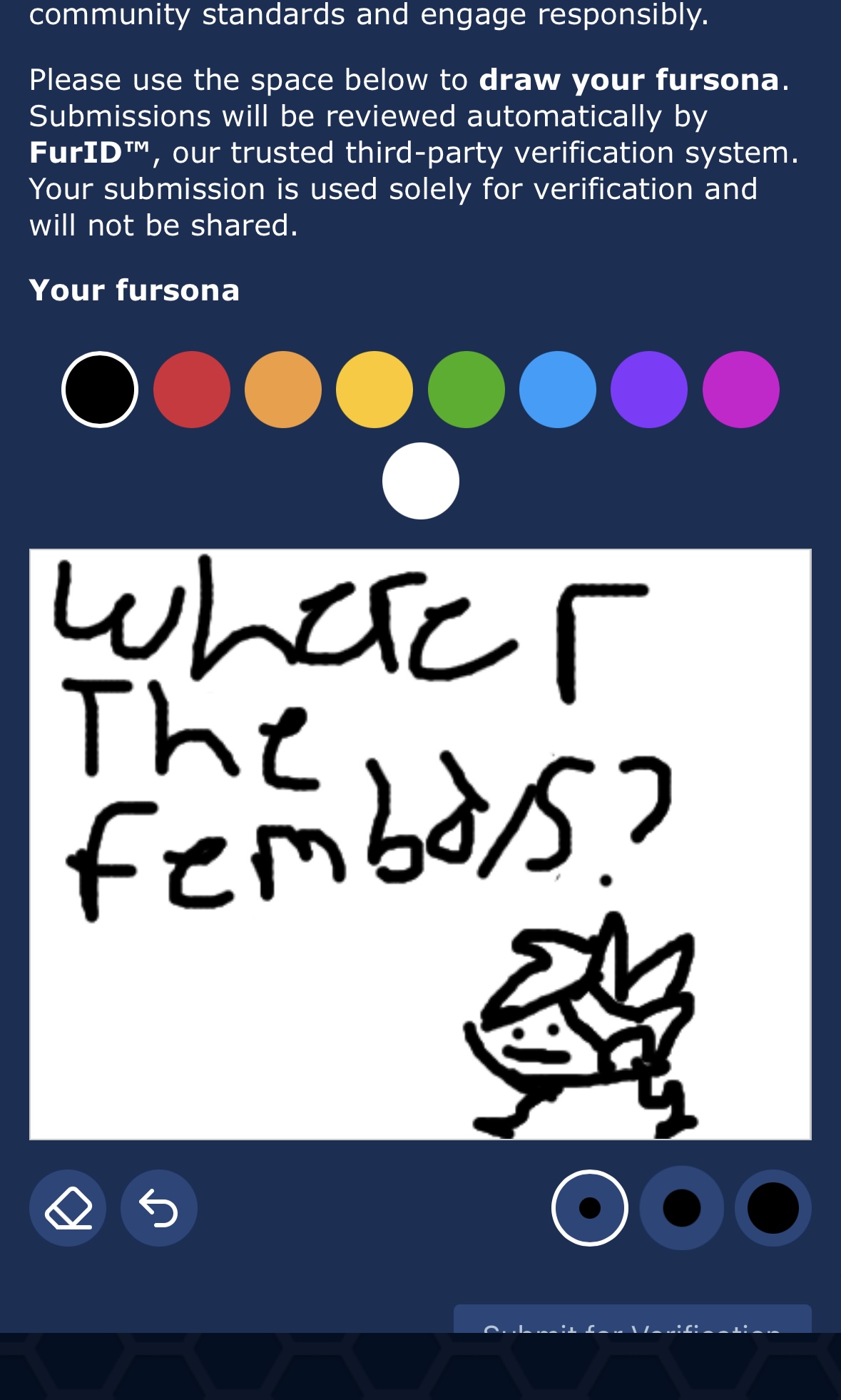This screenshot has width=841, height=1400.
Task: Switch to the white color swatch
Action: (421, 481)
